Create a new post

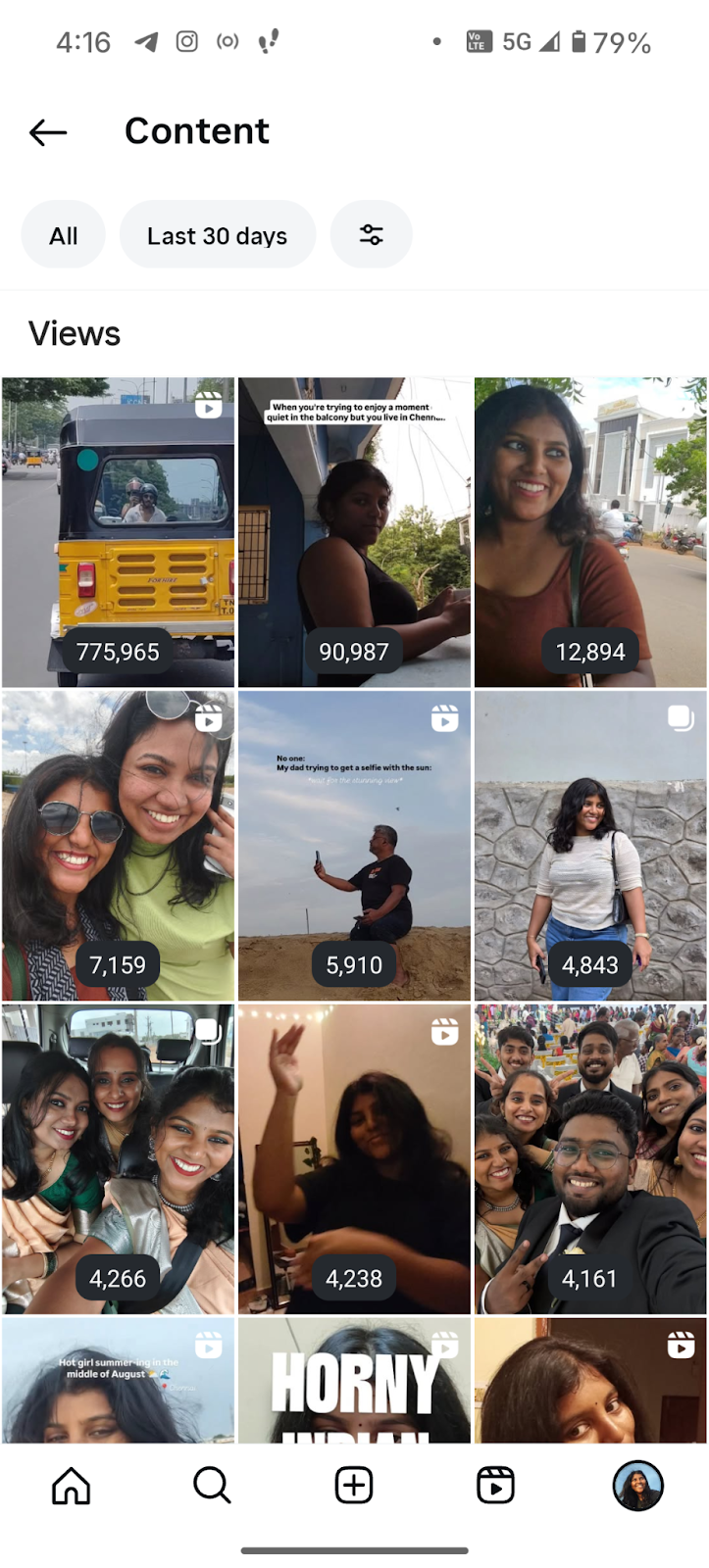click(x=354, y=1486)
